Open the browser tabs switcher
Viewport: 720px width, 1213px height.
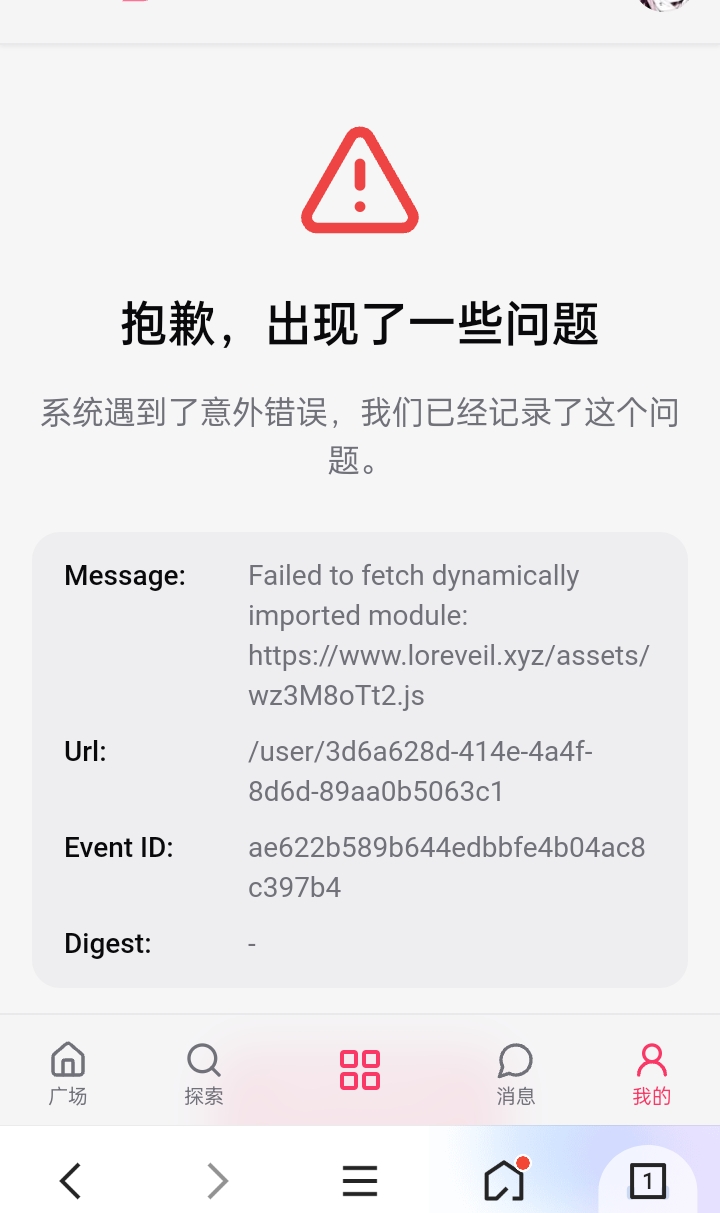tap(648, 1181)
